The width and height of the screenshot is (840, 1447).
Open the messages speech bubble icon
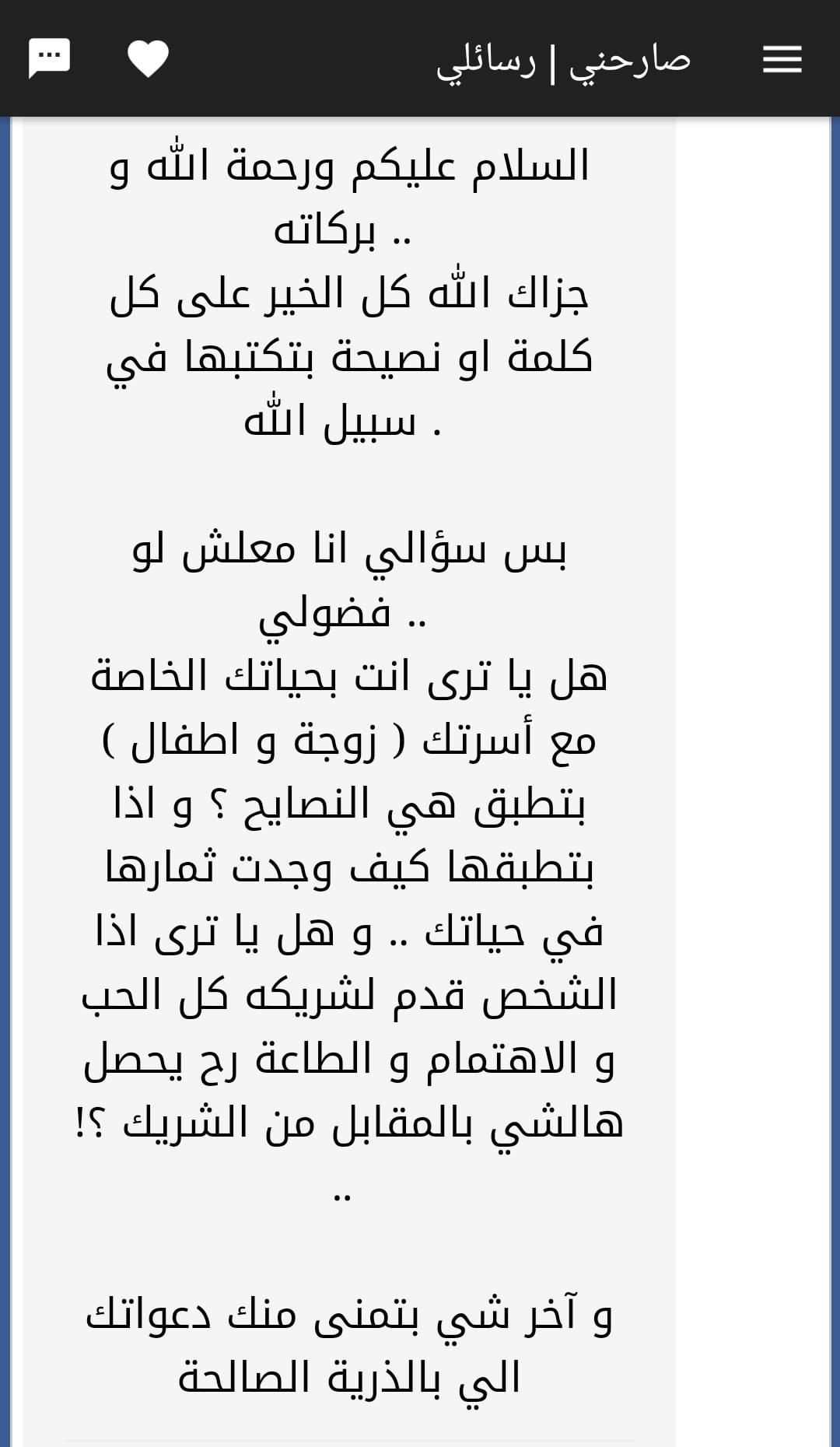click(x=50, y=58)
